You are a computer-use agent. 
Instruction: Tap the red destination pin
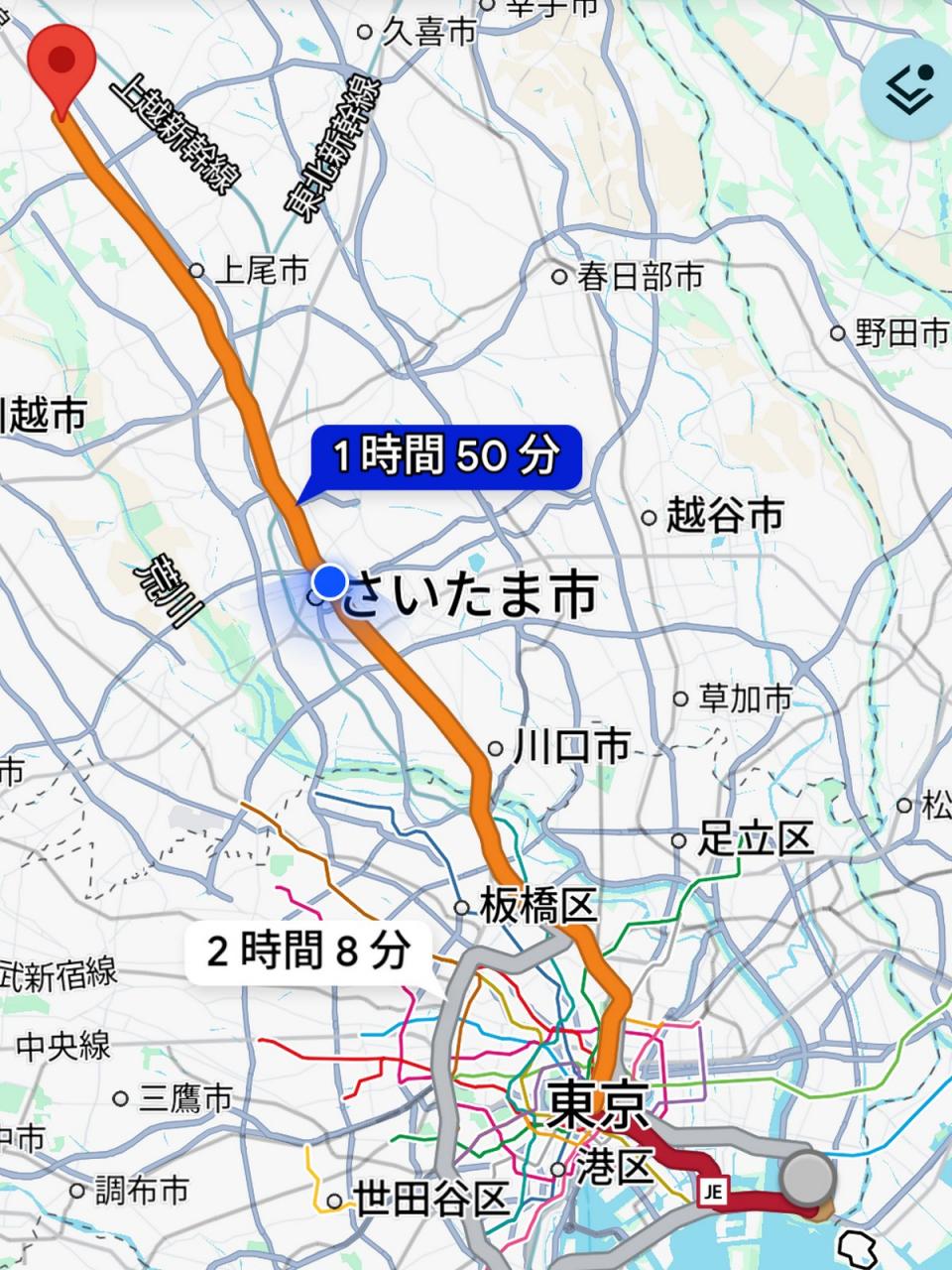click(61, 64)
